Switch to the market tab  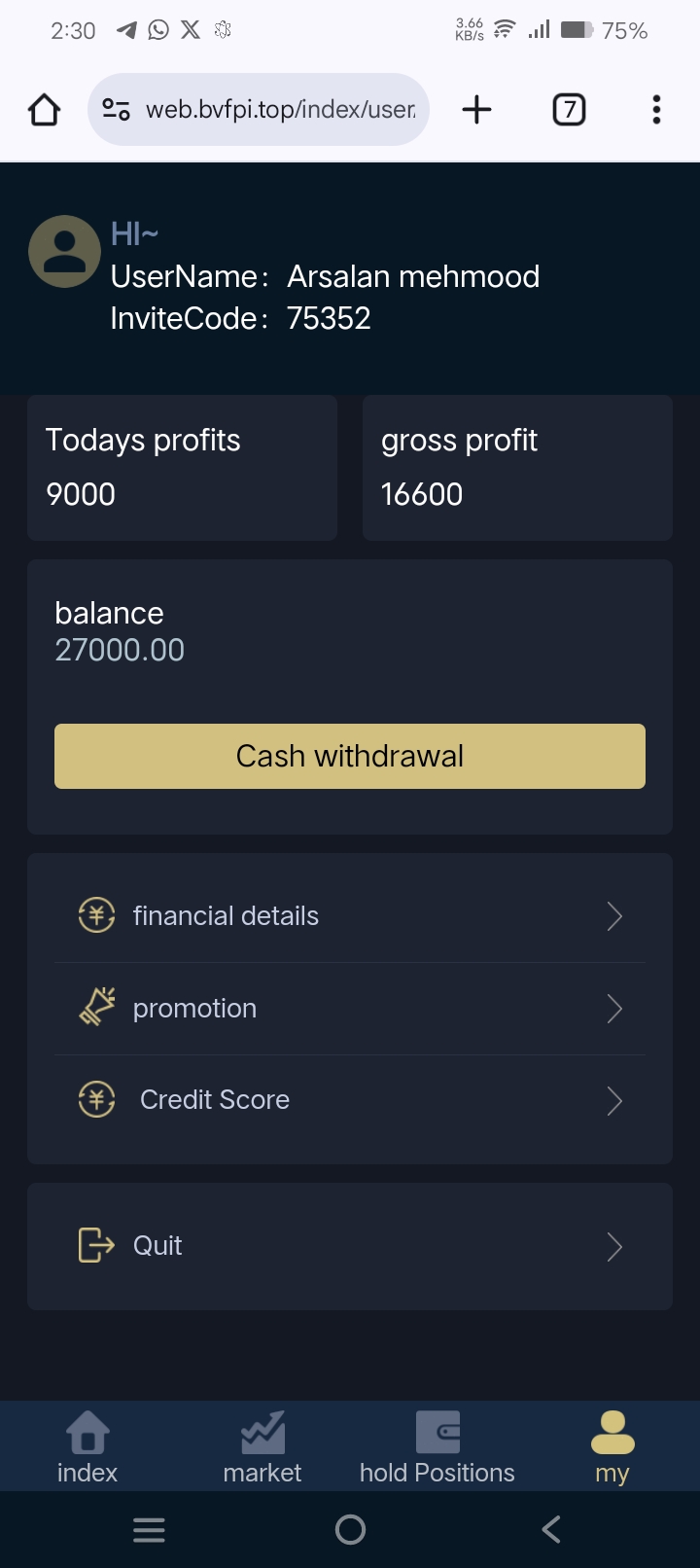tap(262, 1446)
